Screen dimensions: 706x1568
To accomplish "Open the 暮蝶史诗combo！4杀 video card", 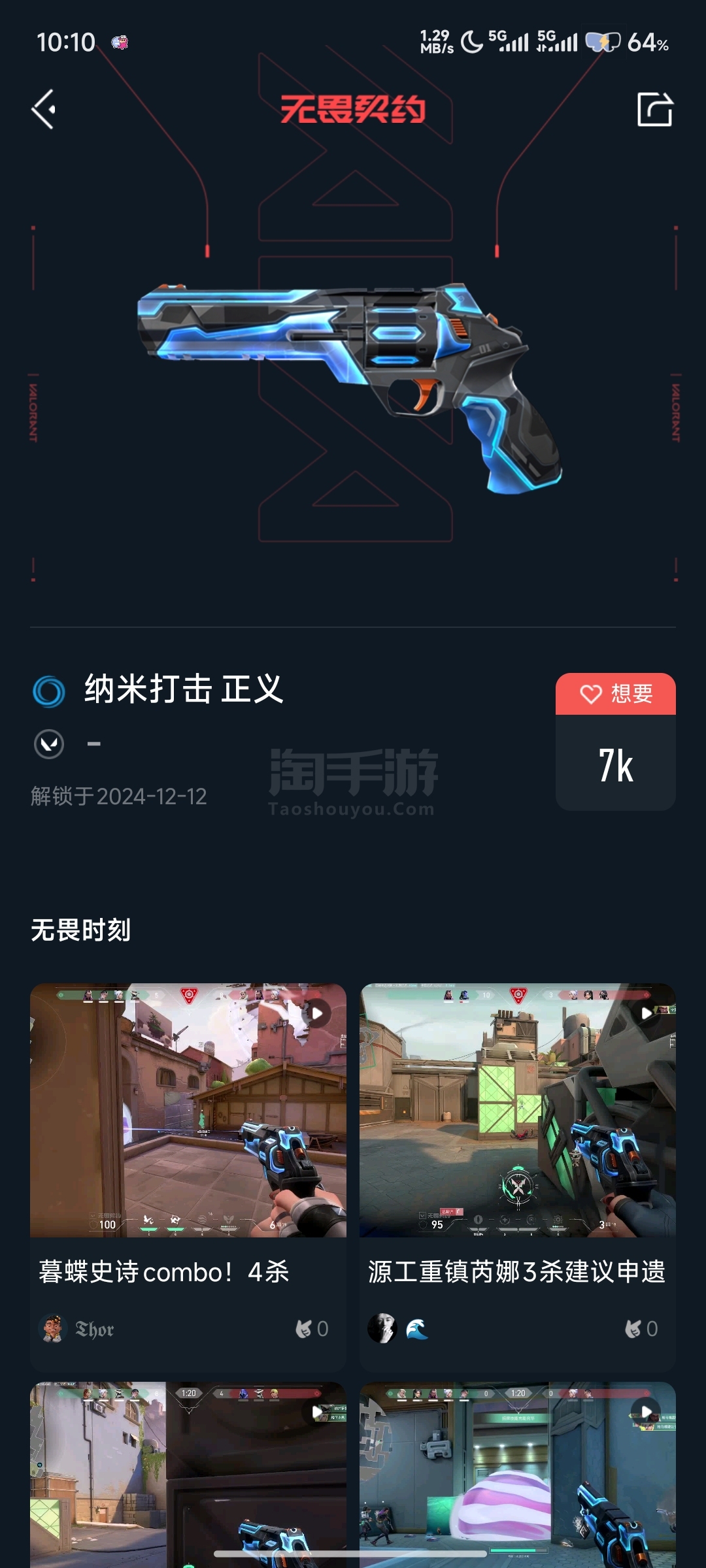I will pos(188,1111).
